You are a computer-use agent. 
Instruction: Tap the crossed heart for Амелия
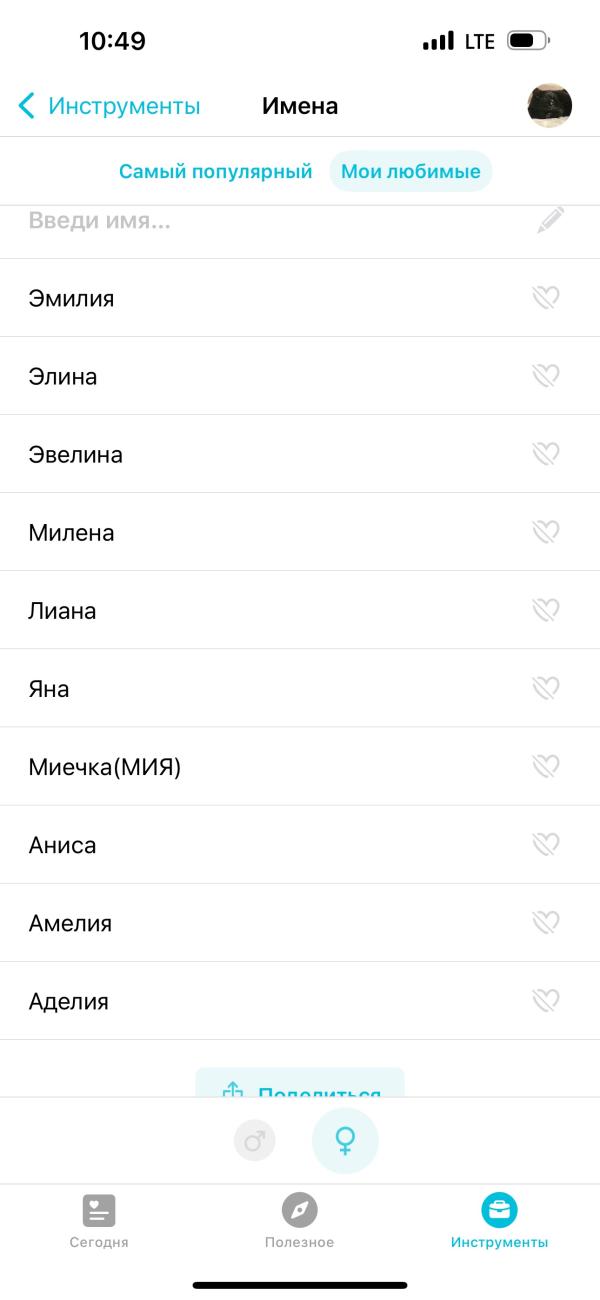click(x=546, y=922)
